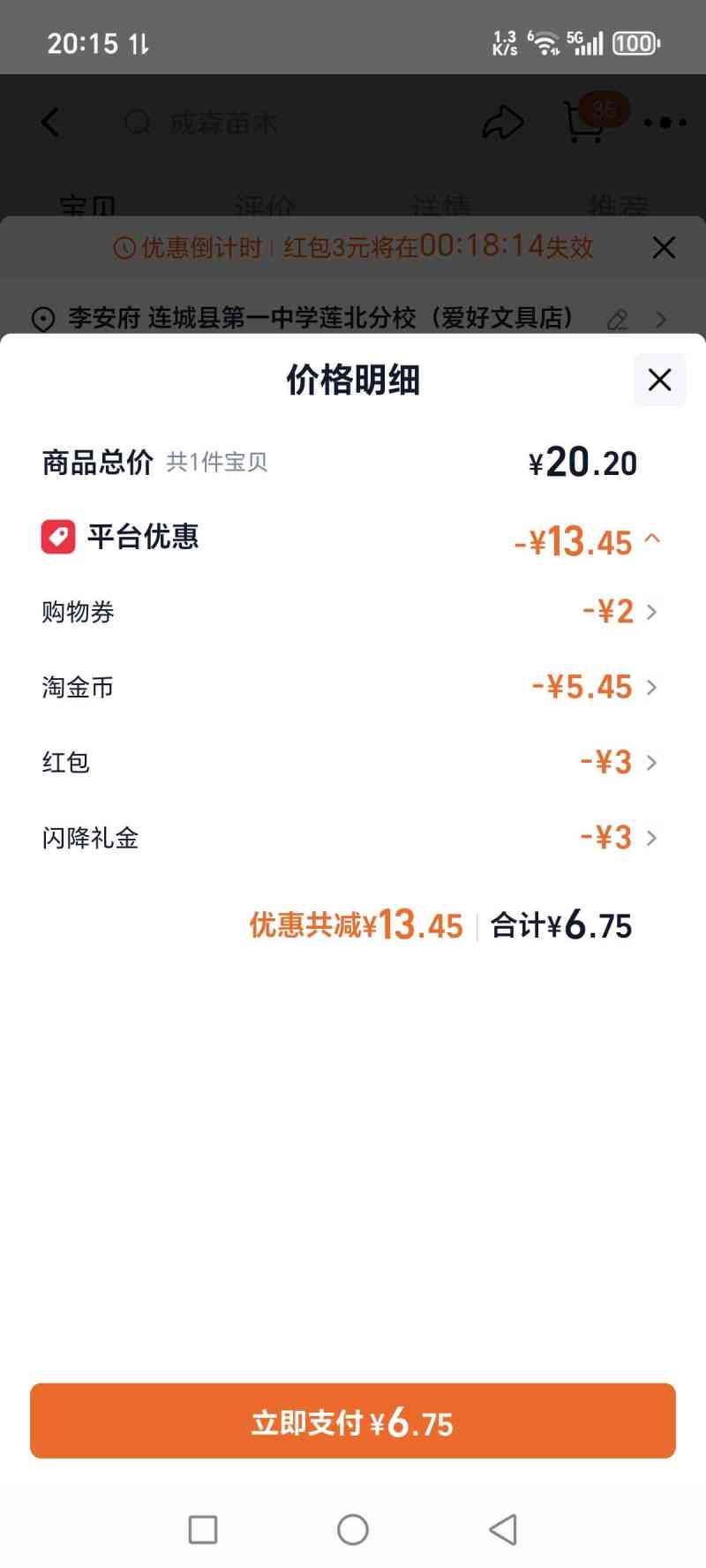Screen dimensions: 706x1568
Task: Collapse the 平台优惠 discount breakdown
Action: [x=652, y=539]
